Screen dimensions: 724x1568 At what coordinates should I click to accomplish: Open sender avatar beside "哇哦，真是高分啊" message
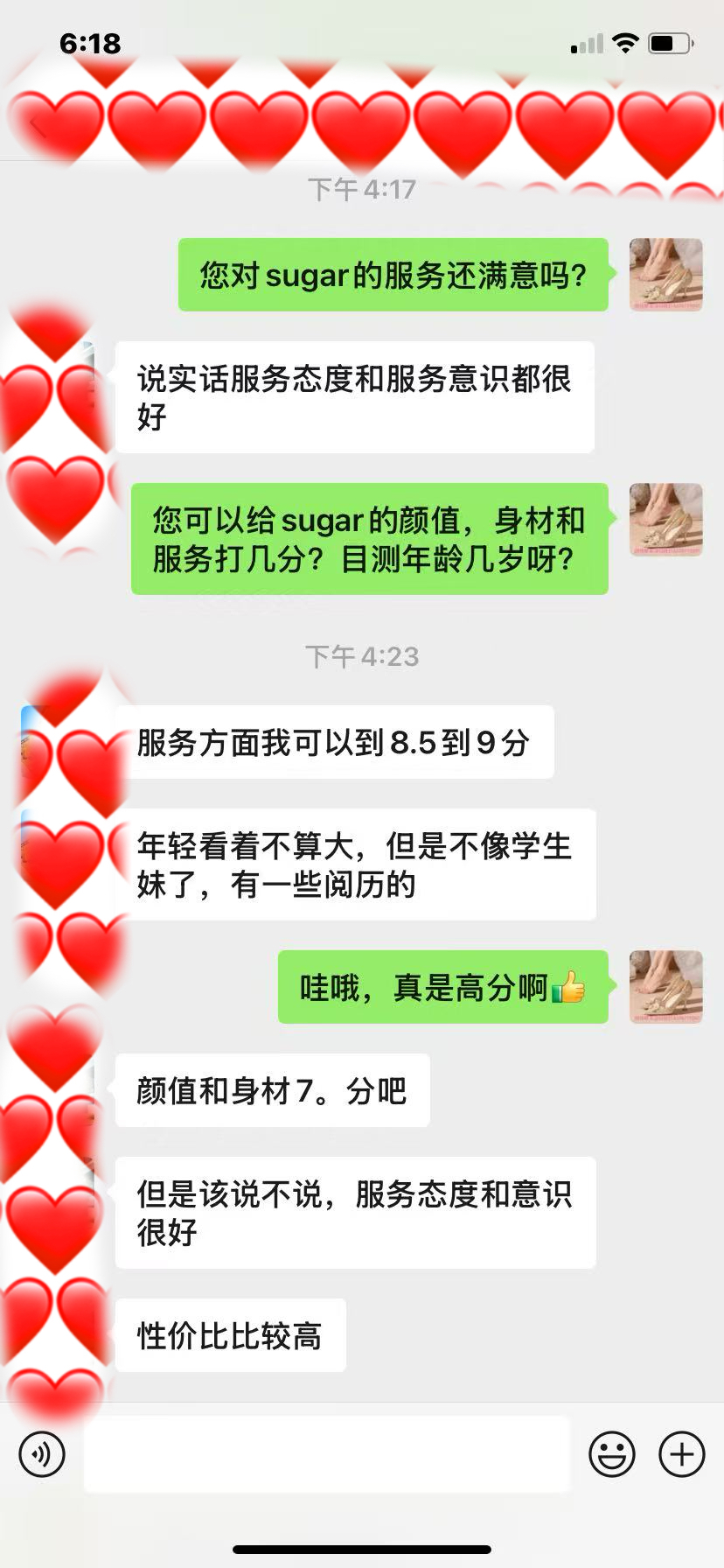coord(666,987)
